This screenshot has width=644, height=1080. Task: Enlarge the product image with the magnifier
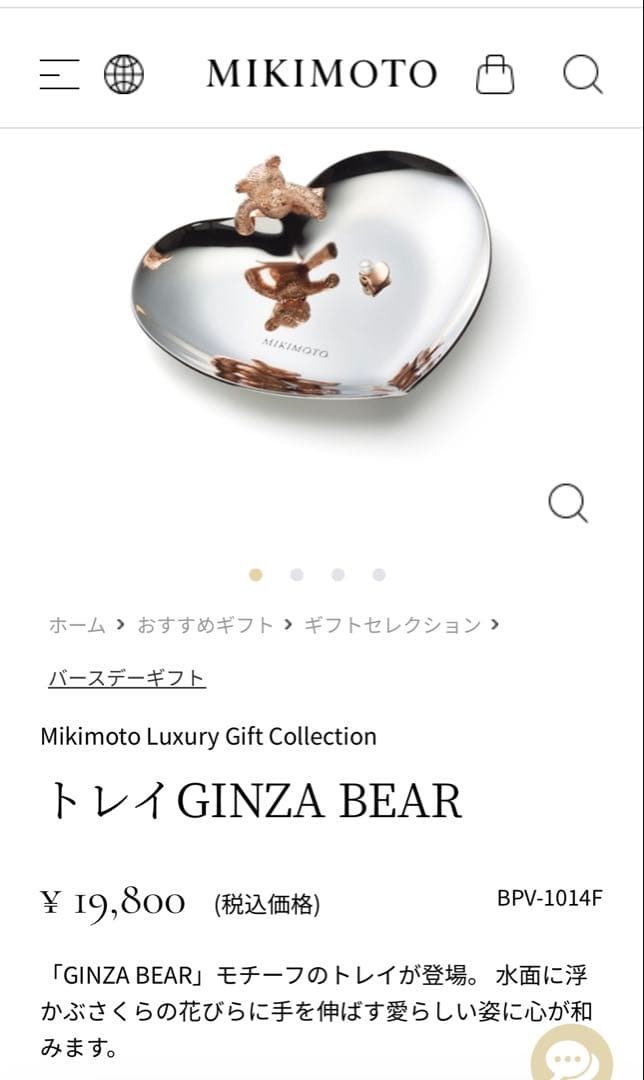tap(568, 502)
